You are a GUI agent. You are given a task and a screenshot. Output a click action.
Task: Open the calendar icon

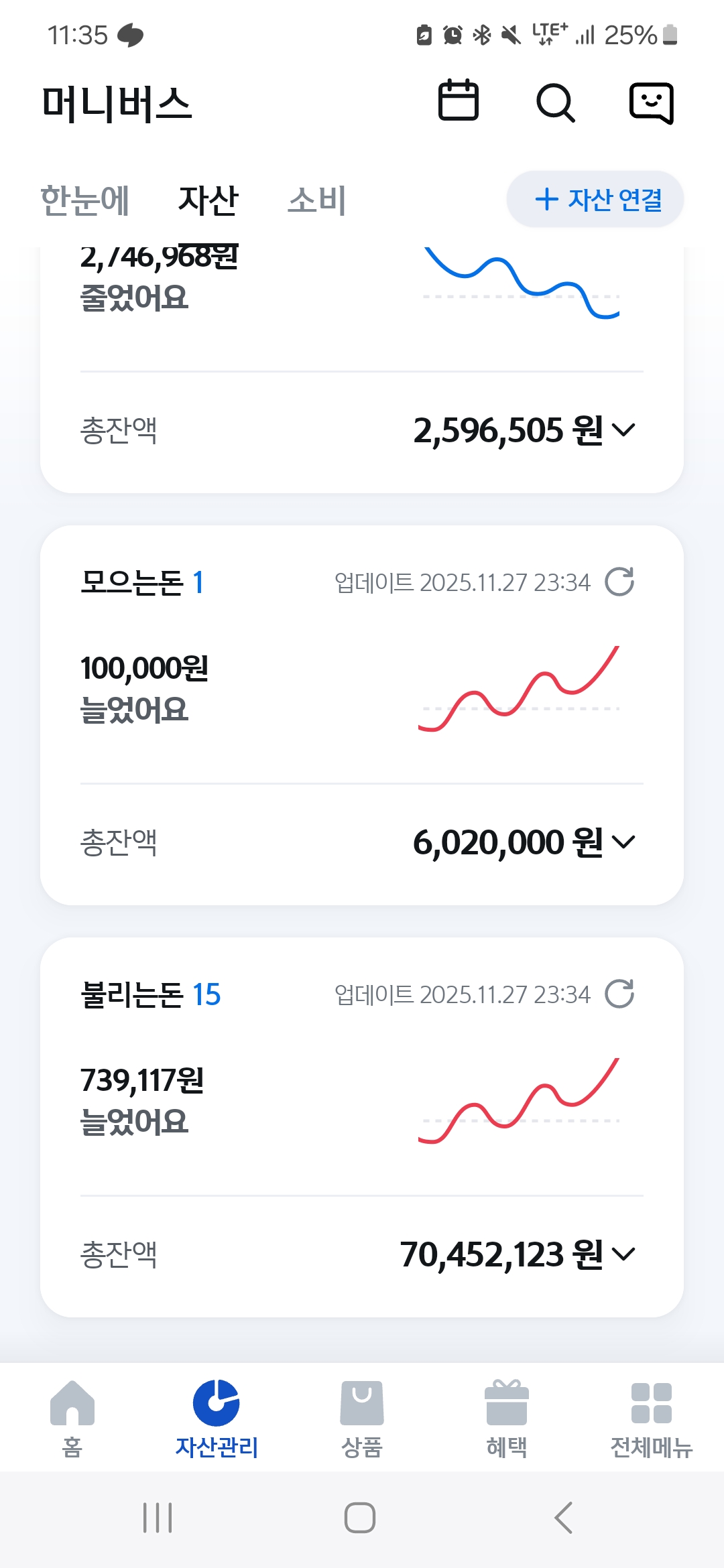(x=459, y=101)
